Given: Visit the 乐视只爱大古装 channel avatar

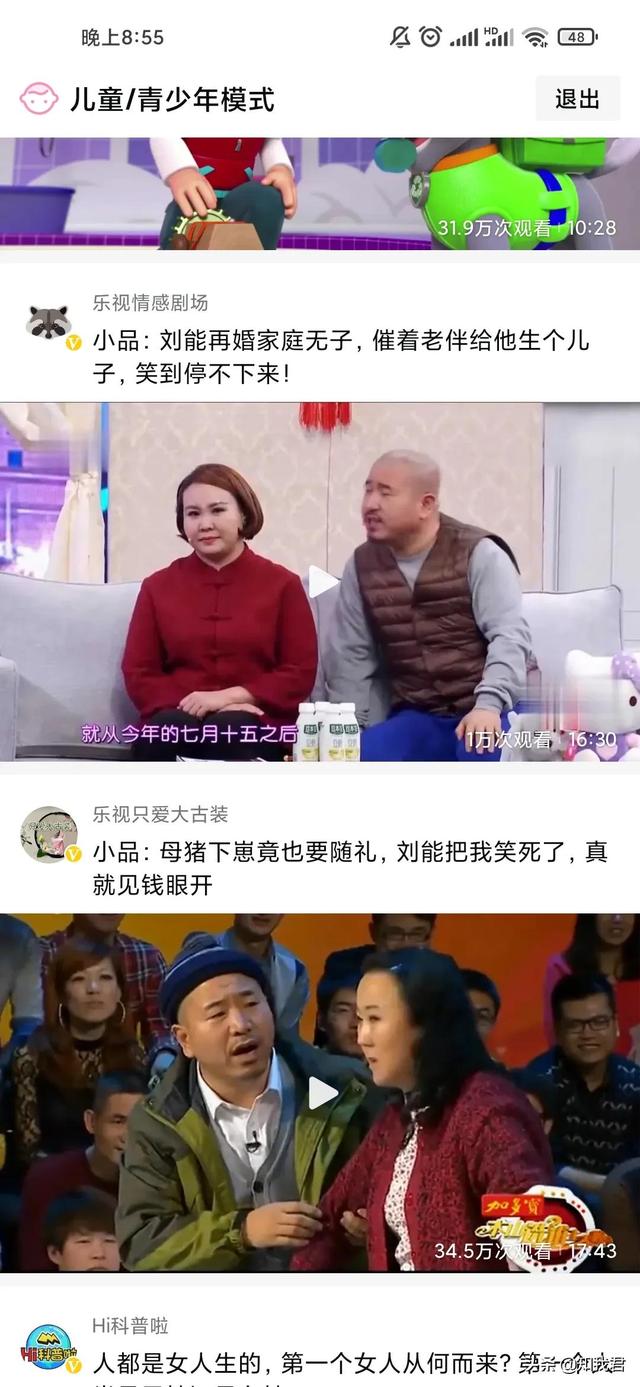Looking at the screenshot, I should tap(48, 834).
